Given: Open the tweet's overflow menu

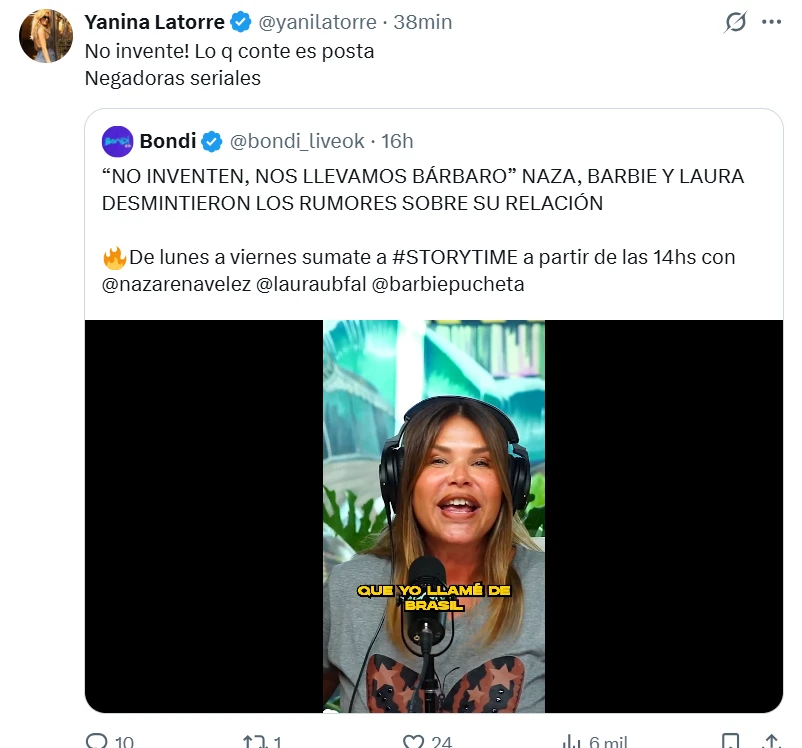Looking at the screenshot, I should click(x=771, y=22).
